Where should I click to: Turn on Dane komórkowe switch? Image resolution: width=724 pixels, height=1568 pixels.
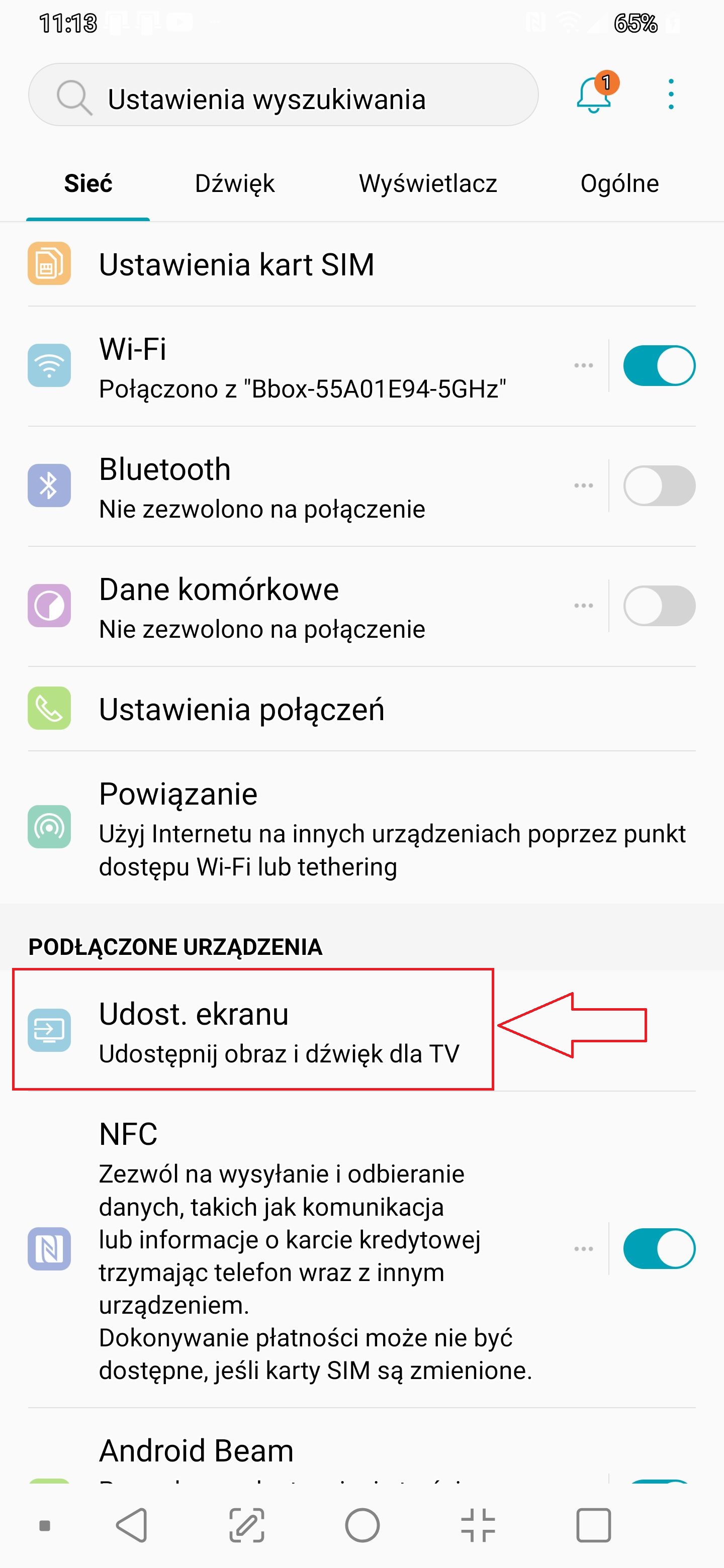point(659,606)
